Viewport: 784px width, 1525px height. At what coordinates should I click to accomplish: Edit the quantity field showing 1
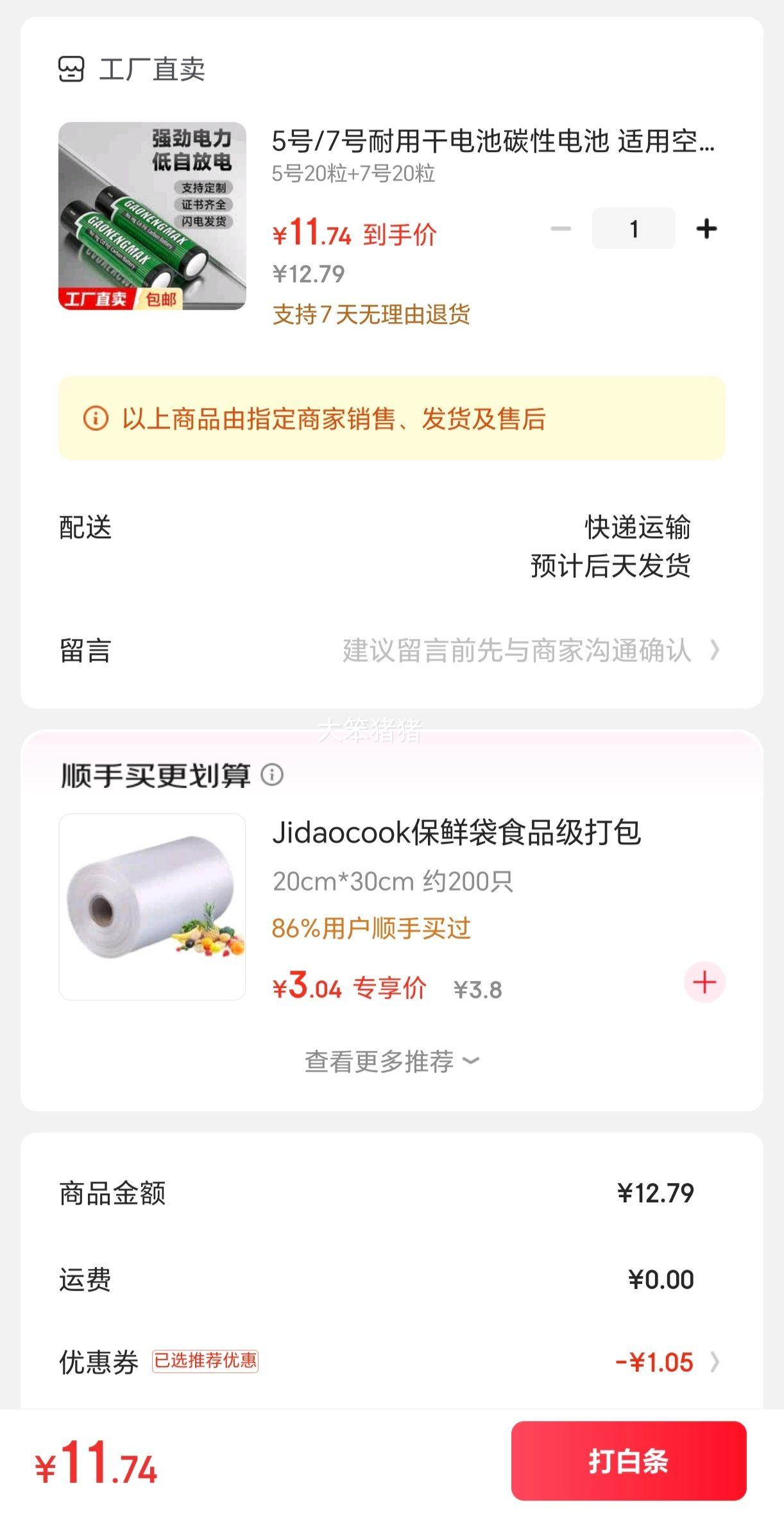pyautogui.click(x=633, y=228)
